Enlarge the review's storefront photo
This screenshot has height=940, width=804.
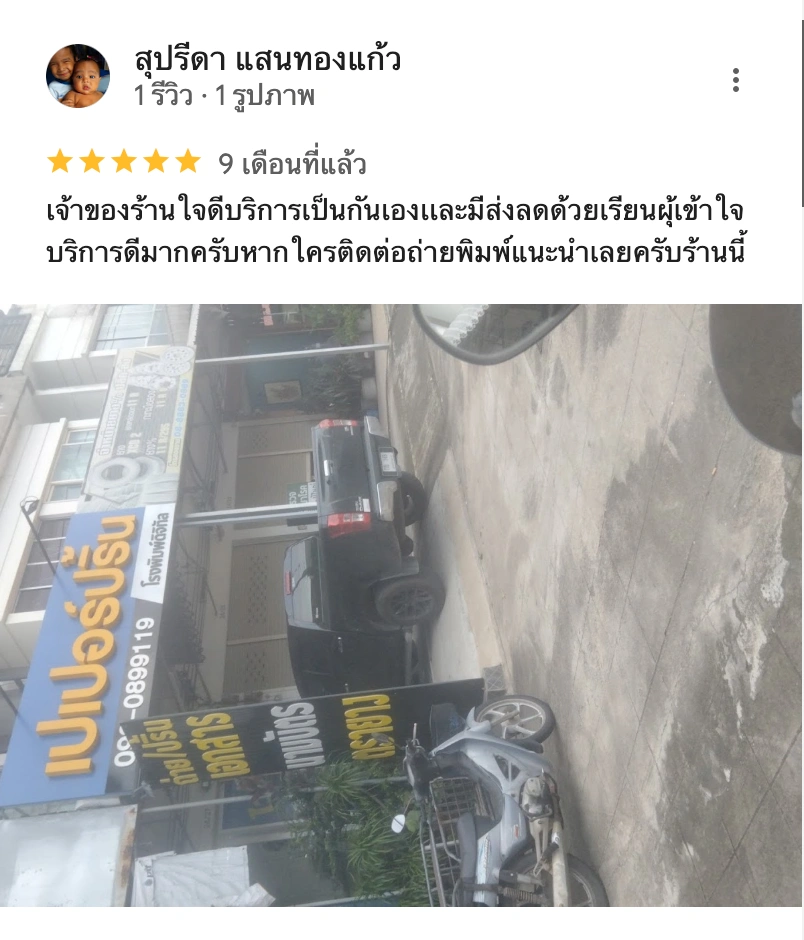coord(401,605)
